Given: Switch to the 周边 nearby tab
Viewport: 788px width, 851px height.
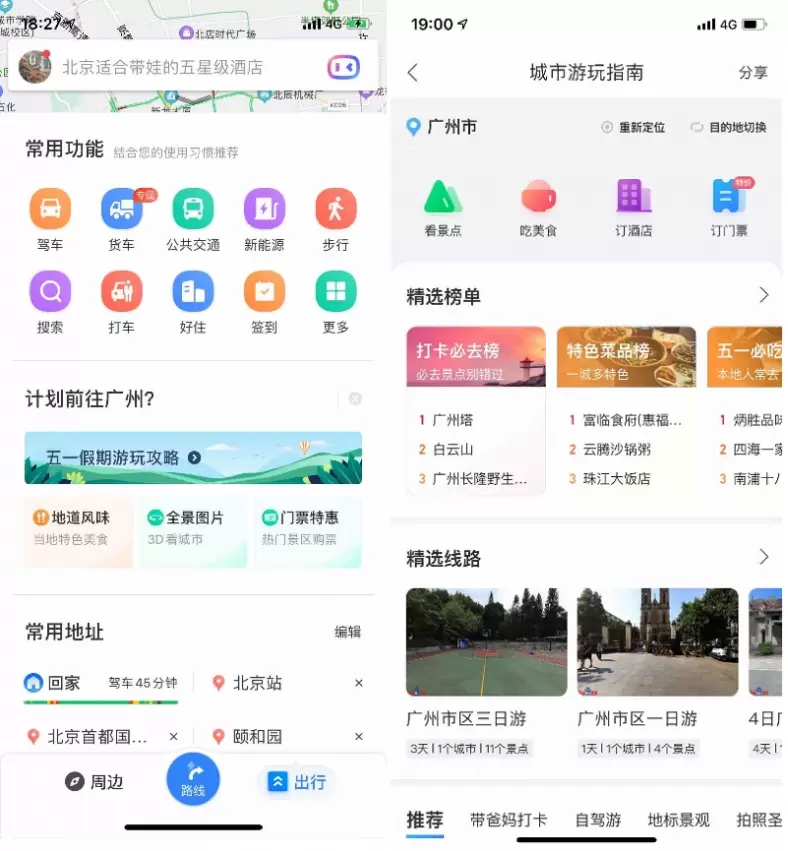Looking at the screenshot, I should click(94, 782).
